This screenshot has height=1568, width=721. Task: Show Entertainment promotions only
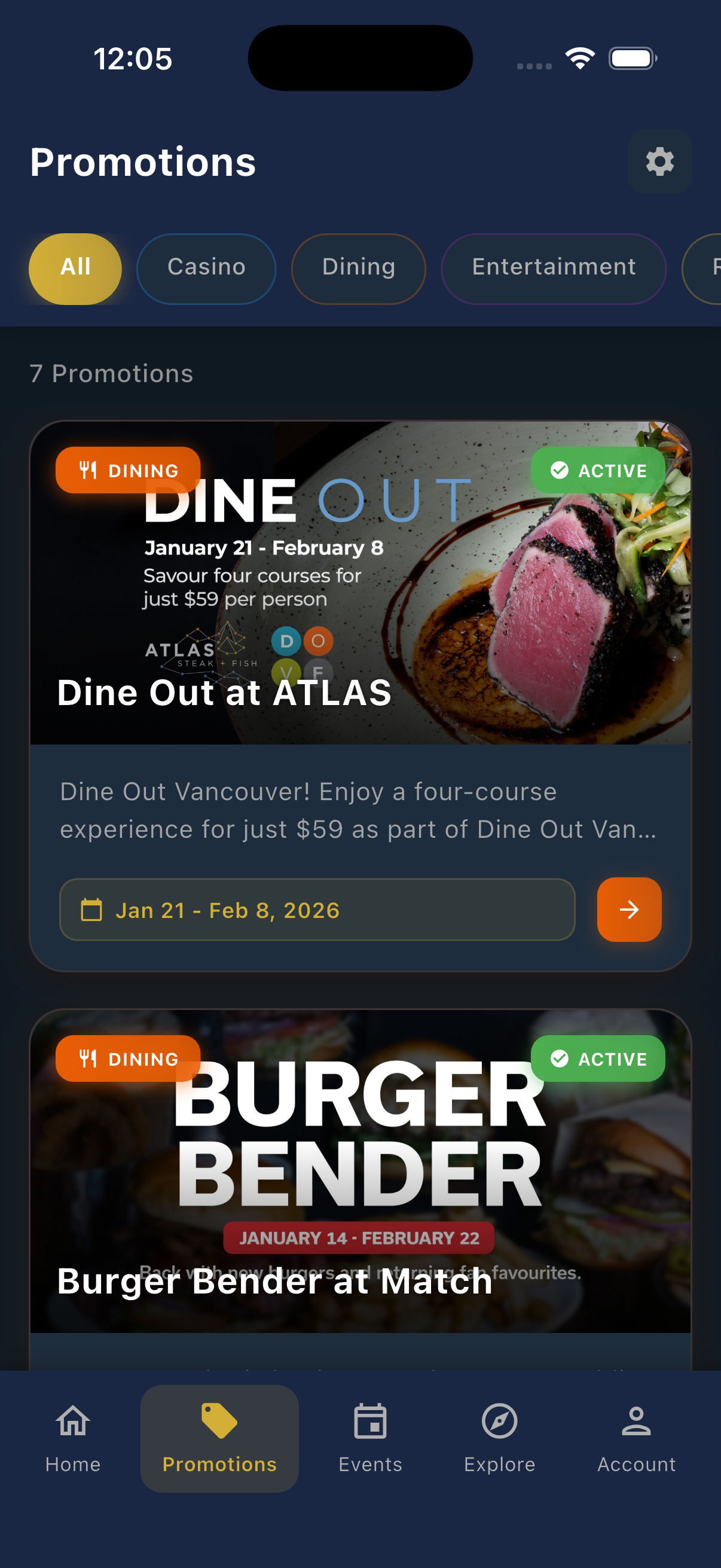pyautogui.click(x=553, y=269)
